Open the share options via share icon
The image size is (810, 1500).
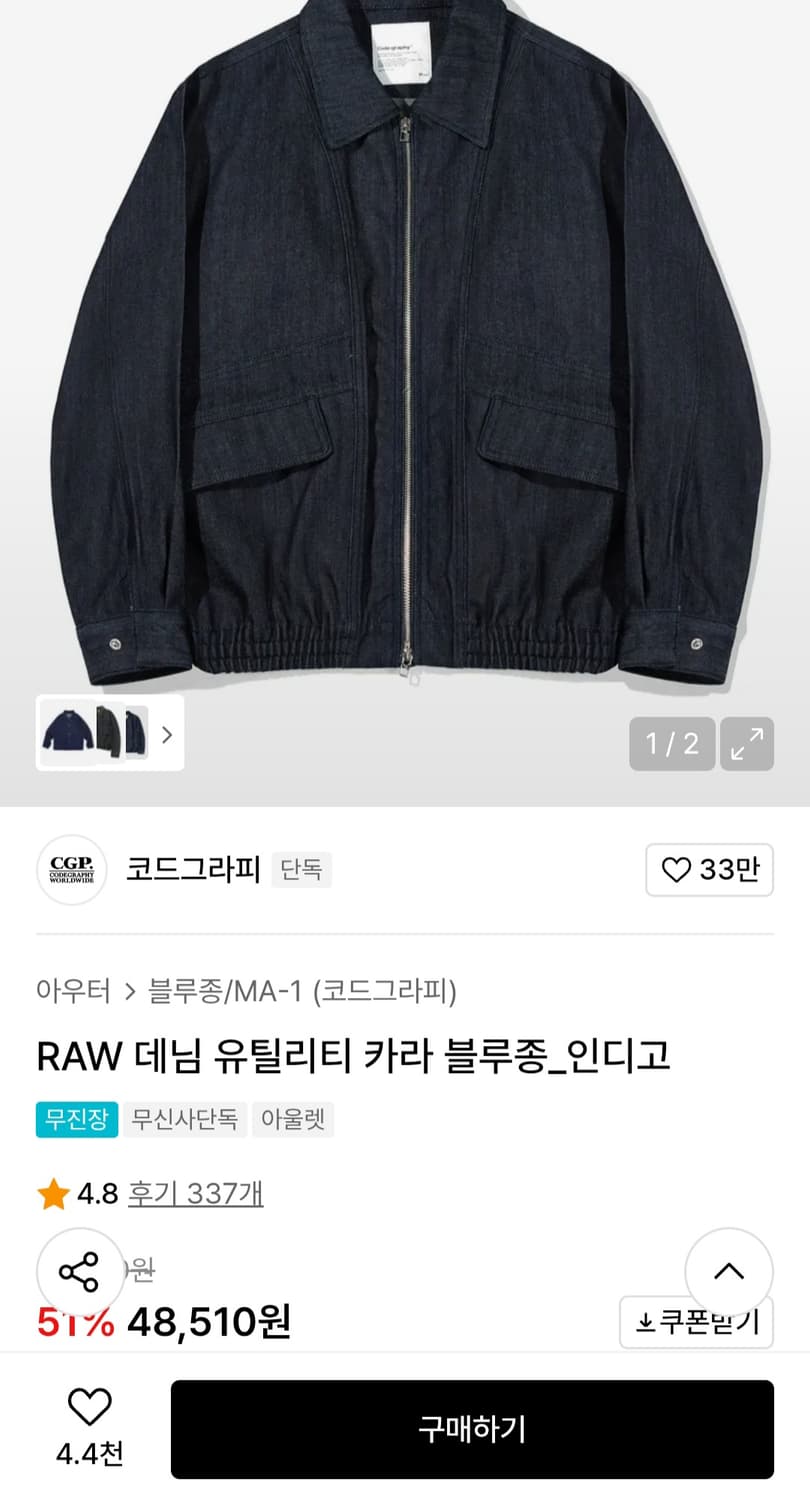[79, 1271]
